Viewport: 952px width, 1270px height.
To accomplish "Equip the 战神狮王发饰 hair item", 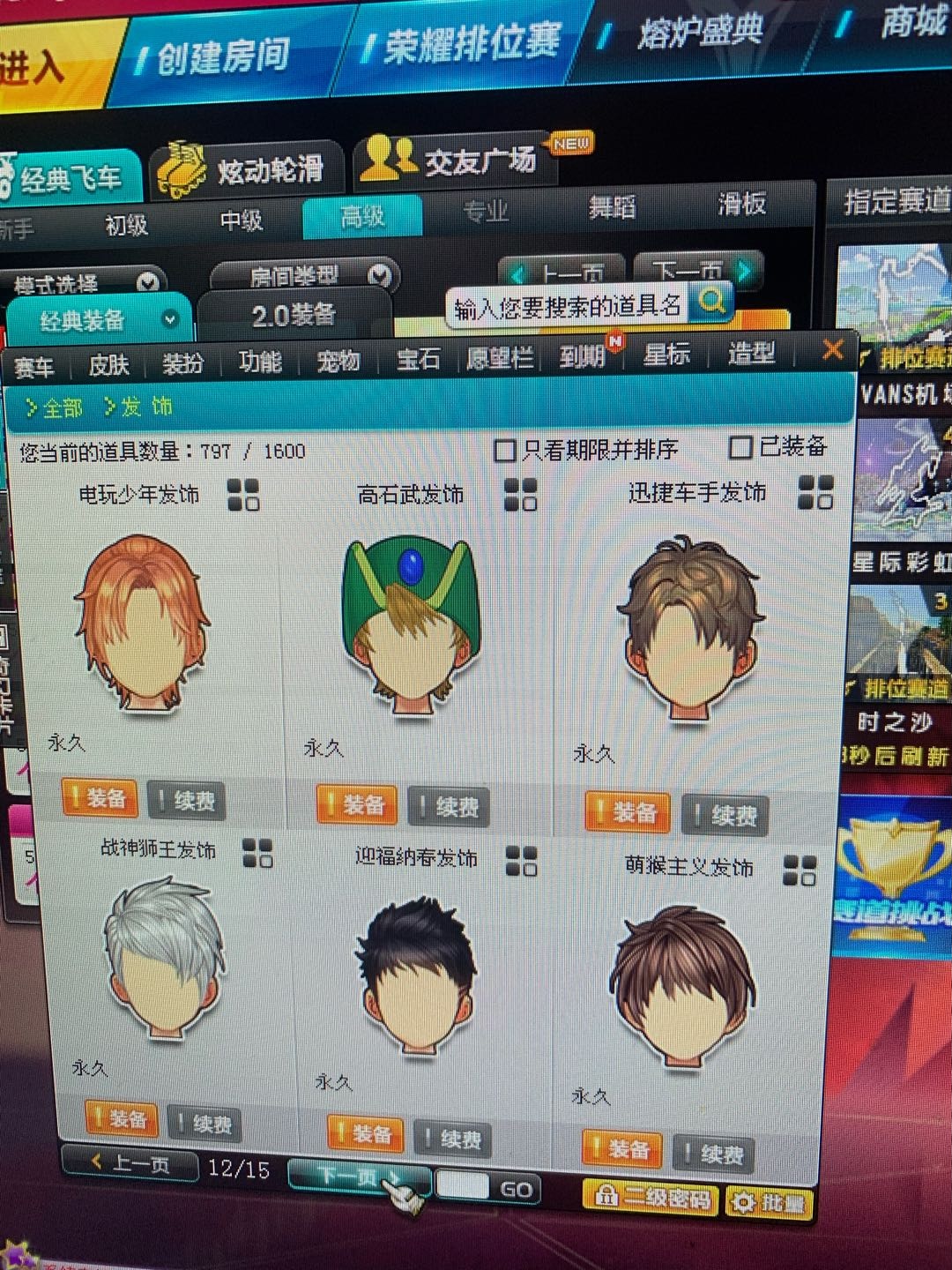I will 121,1119.
